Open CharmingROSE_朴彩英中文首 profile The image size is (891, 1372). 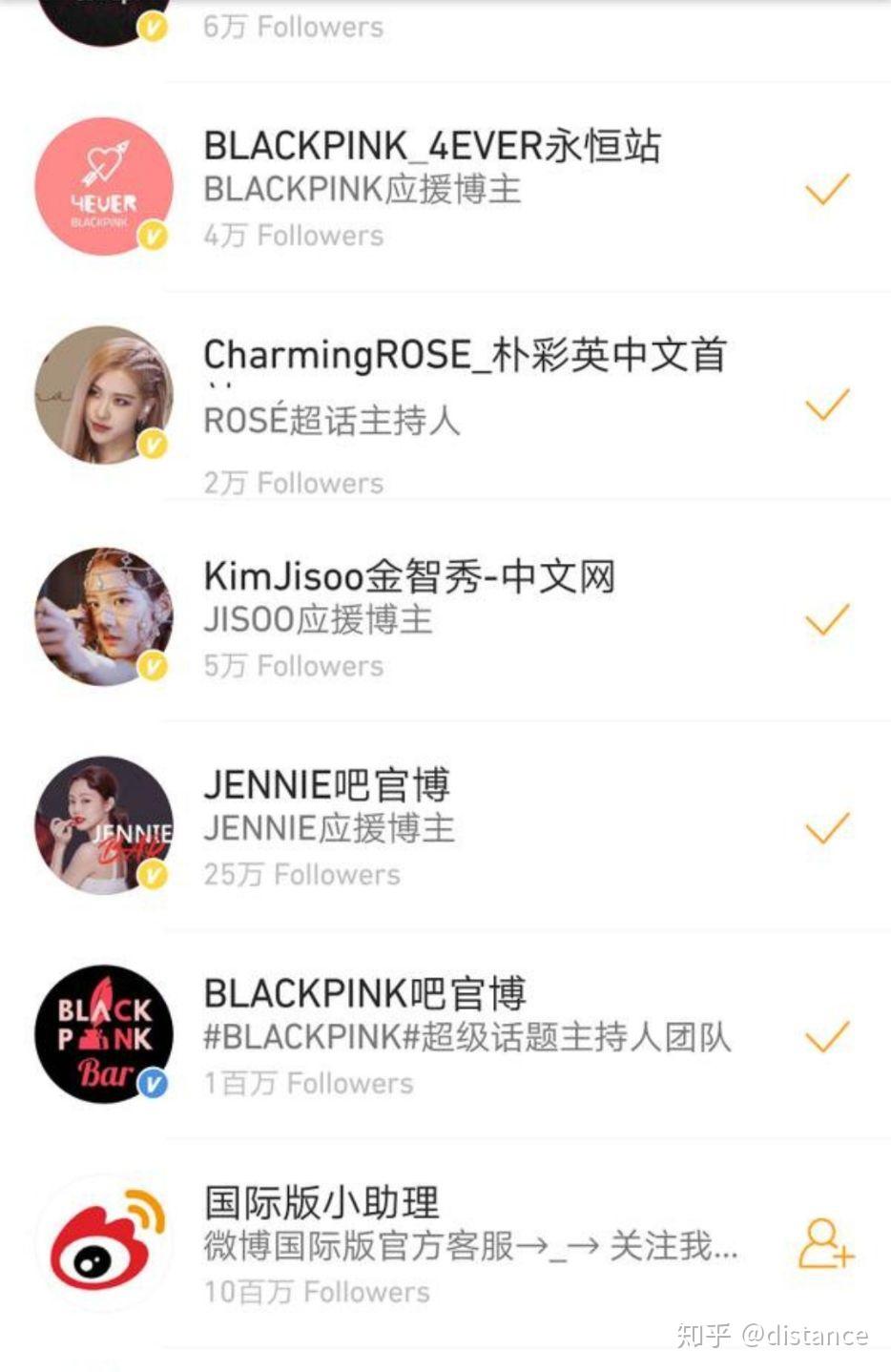point(464,356)
